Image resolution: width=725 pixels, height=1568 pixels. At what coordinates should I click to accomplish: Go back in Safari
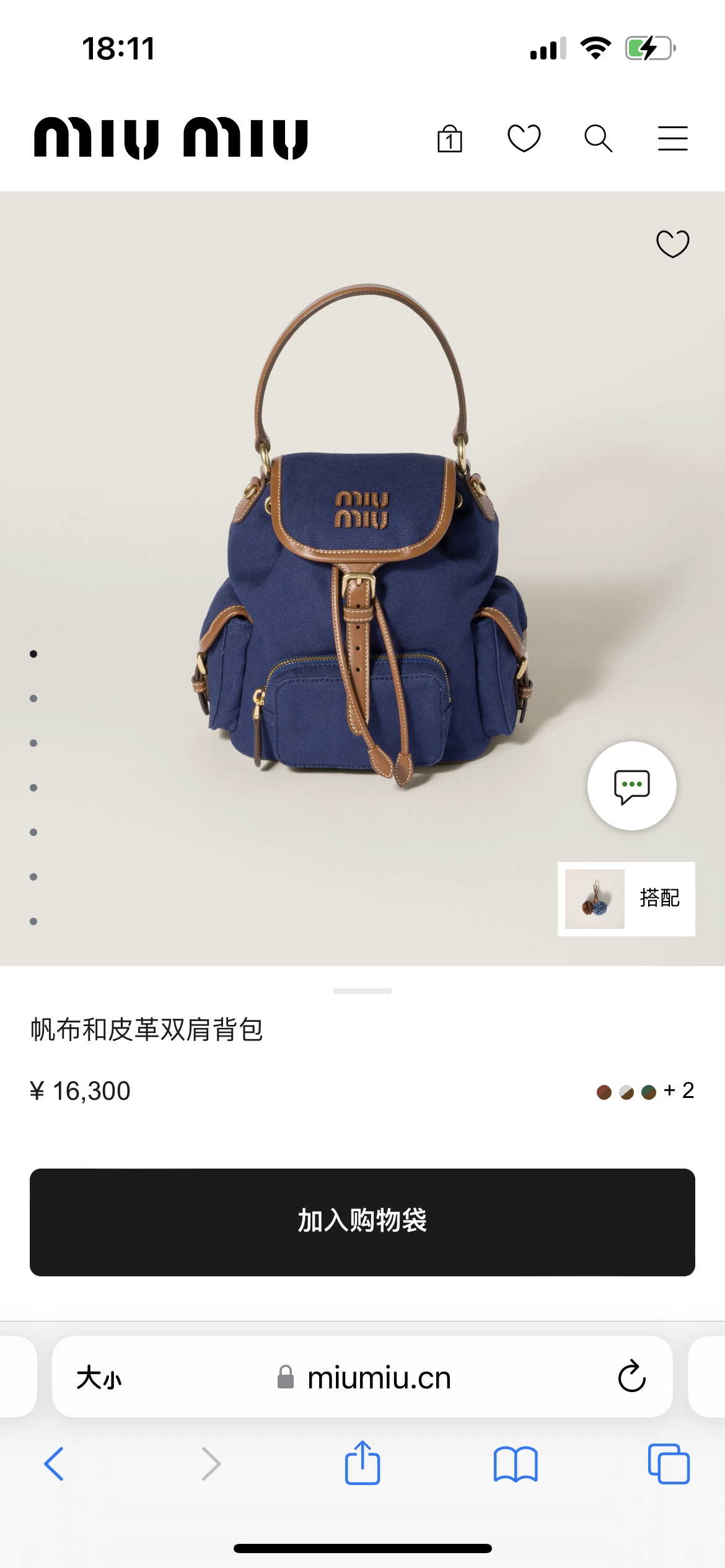click(x=55, y=1464)
